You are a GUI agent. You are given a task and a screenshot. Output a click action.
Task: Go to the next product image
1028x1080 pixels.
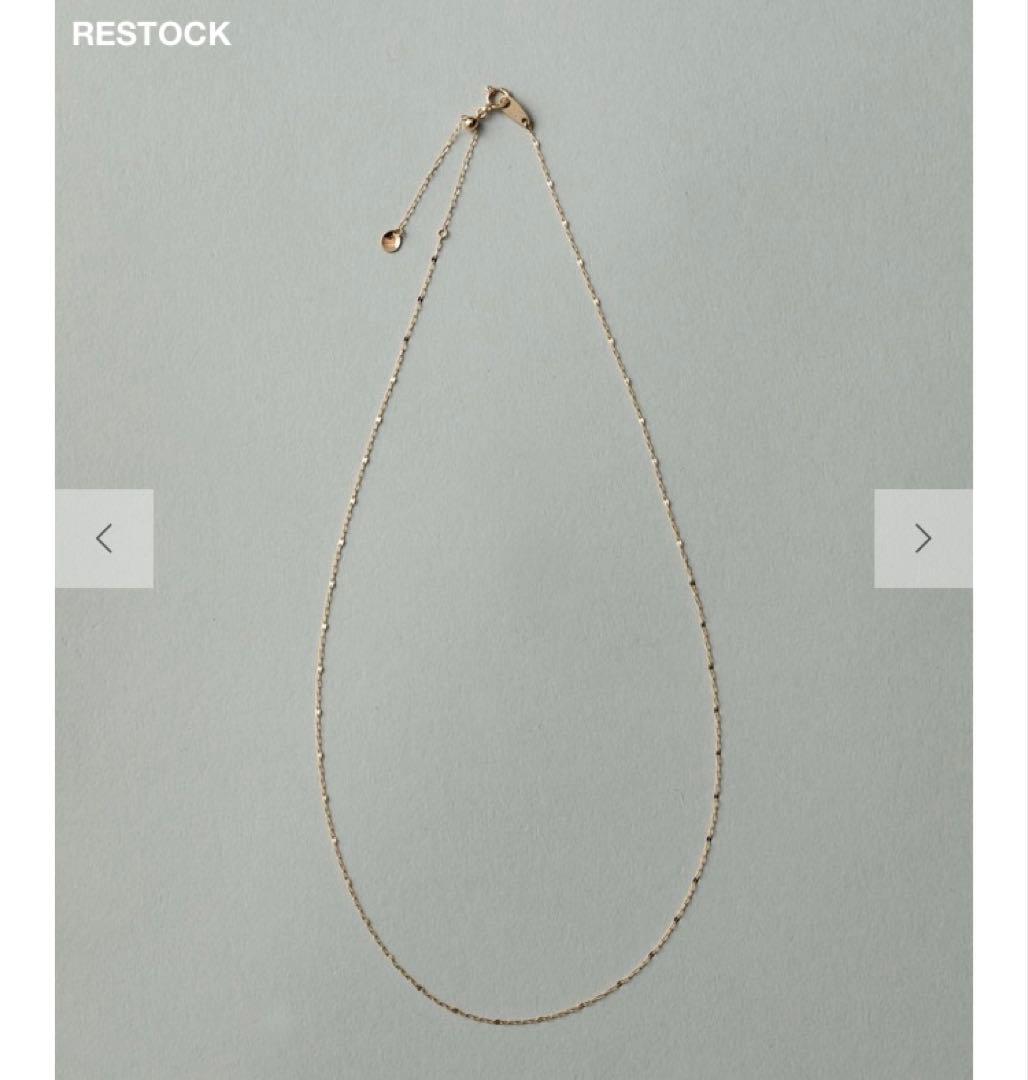coord(923,539)
